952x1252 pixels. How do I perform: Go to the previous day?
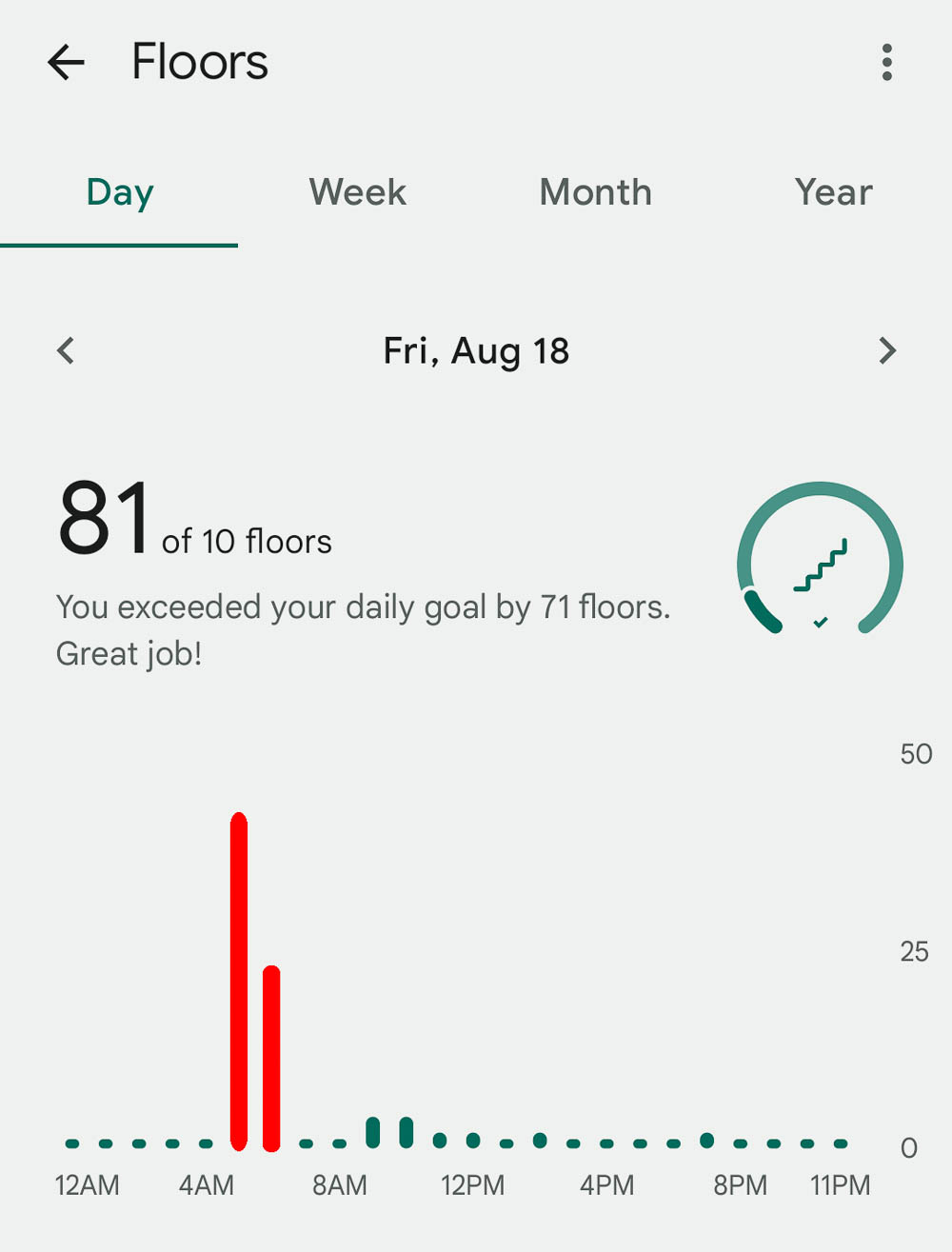(x=66, y=351)
